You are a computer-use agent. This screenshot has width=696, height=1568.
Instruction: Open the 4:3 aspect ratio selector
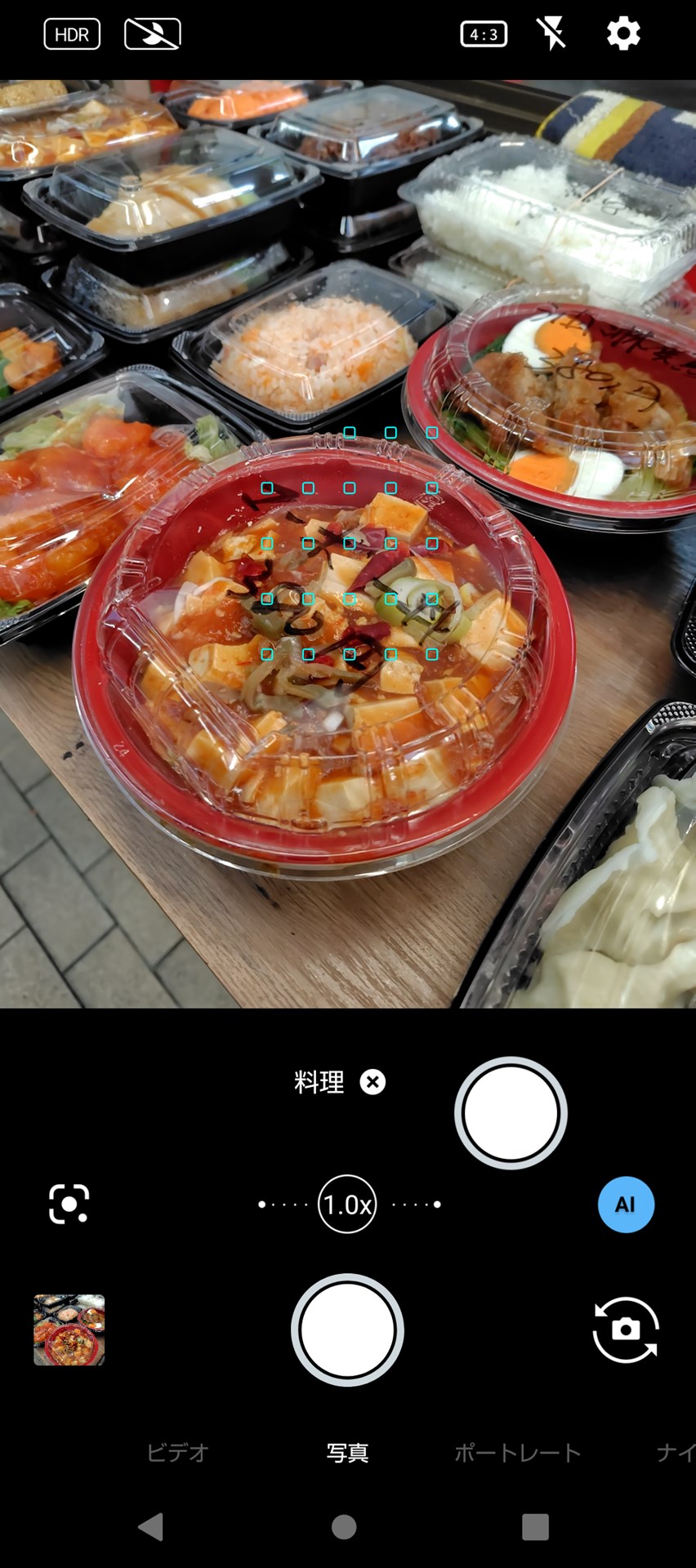coord(483,34)
